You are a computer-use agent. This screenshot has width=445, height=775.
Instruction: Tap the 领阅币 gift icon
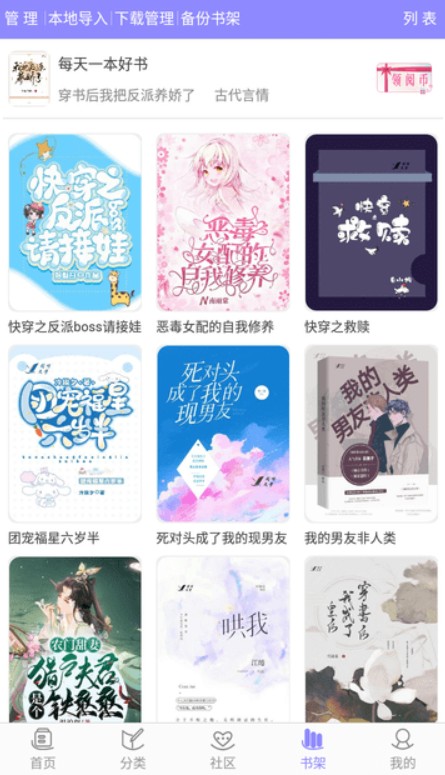[404, 78]
